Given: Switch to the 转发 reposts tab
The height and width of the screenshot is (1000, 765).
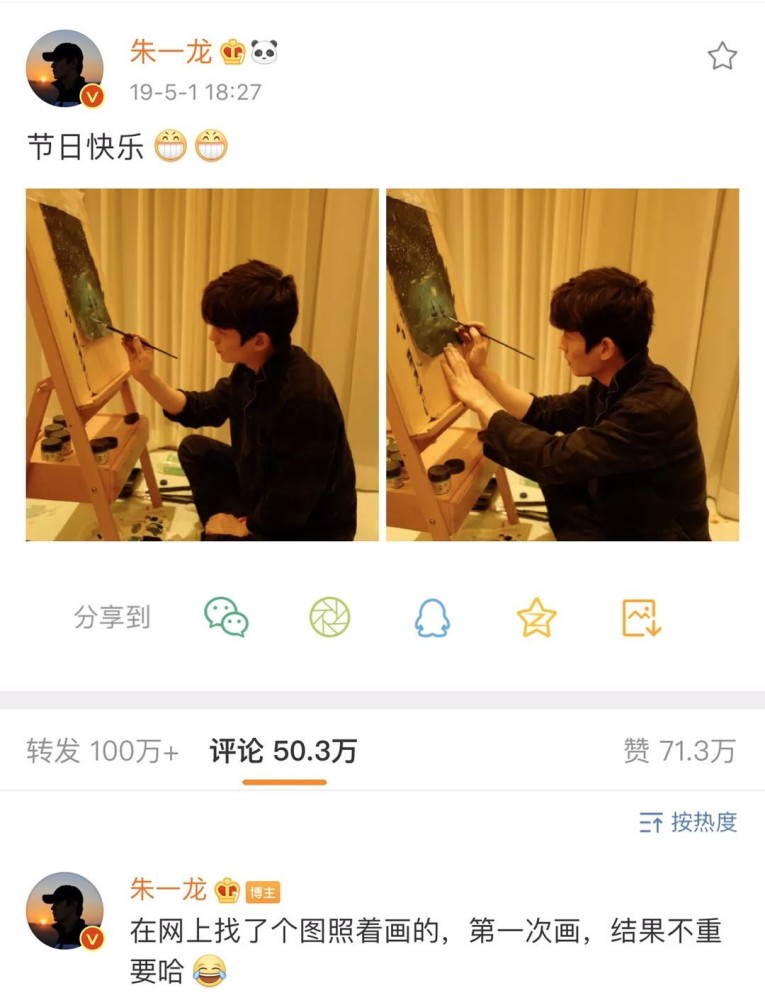Looking at the screenshot, I should point(102,751).
